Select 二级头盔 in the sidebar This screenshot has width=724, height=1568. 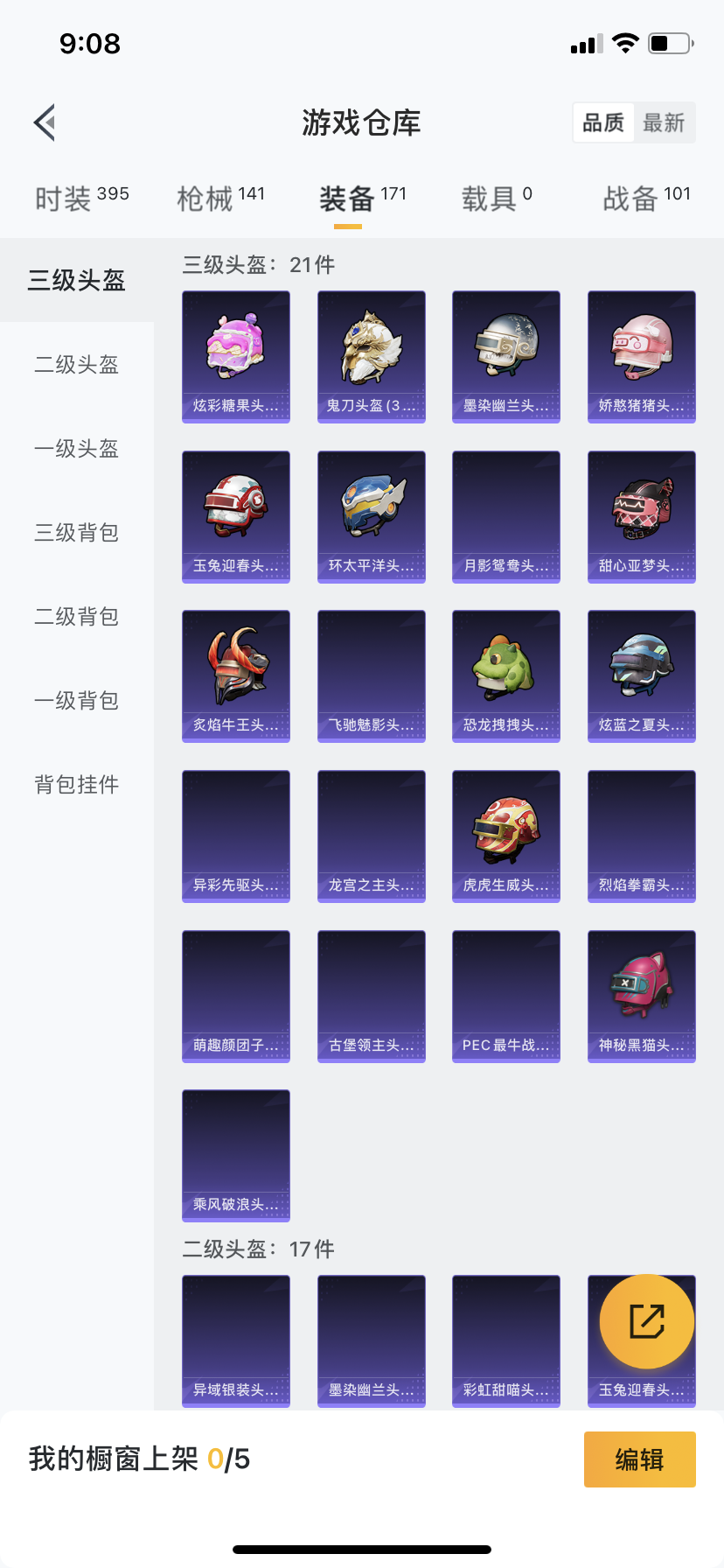coord(77,364)
